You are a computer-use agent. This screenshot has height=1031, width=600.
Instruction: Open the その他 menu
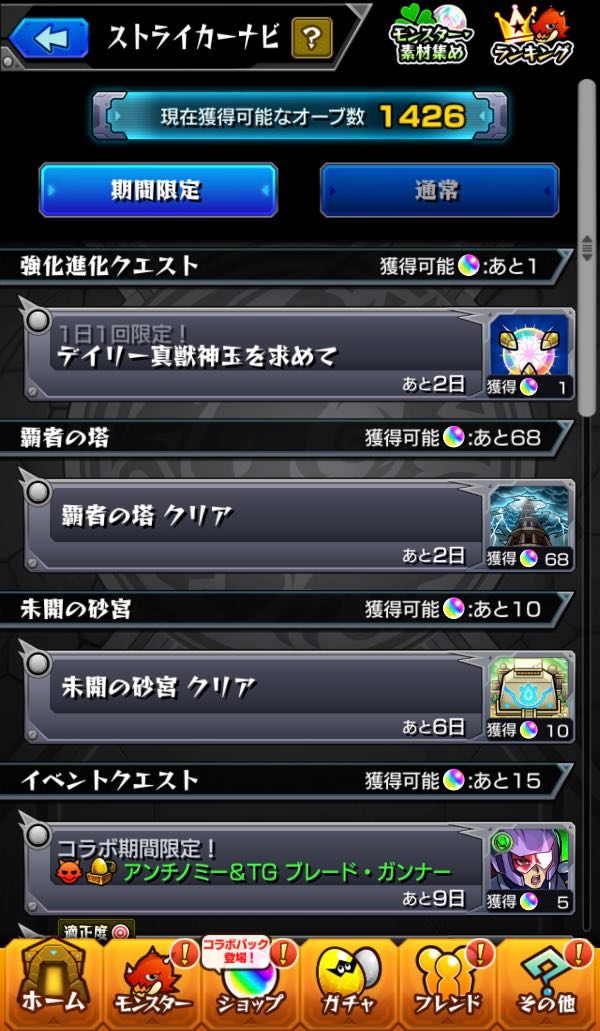(x=547, y=985)
